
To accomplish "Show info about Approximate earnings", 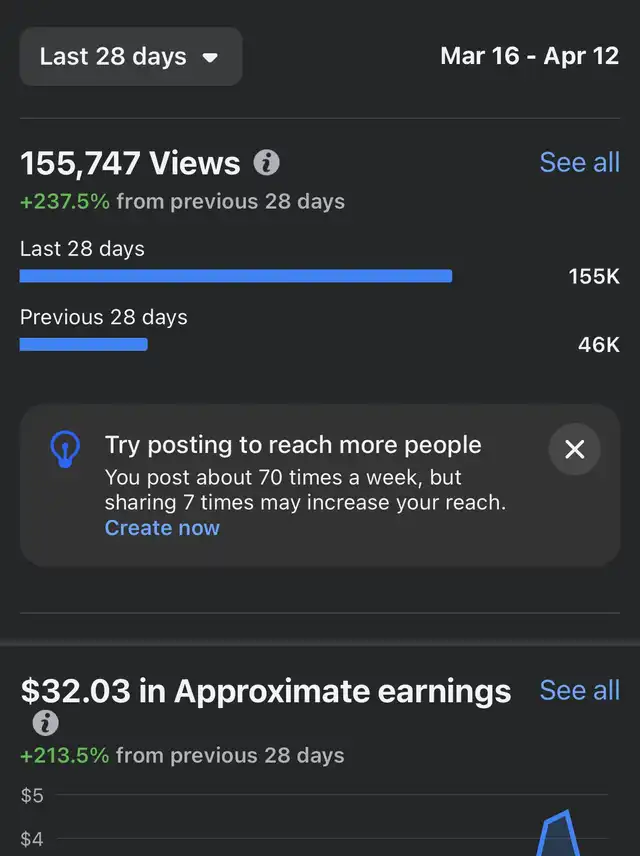I will click(x=45, y=723).
